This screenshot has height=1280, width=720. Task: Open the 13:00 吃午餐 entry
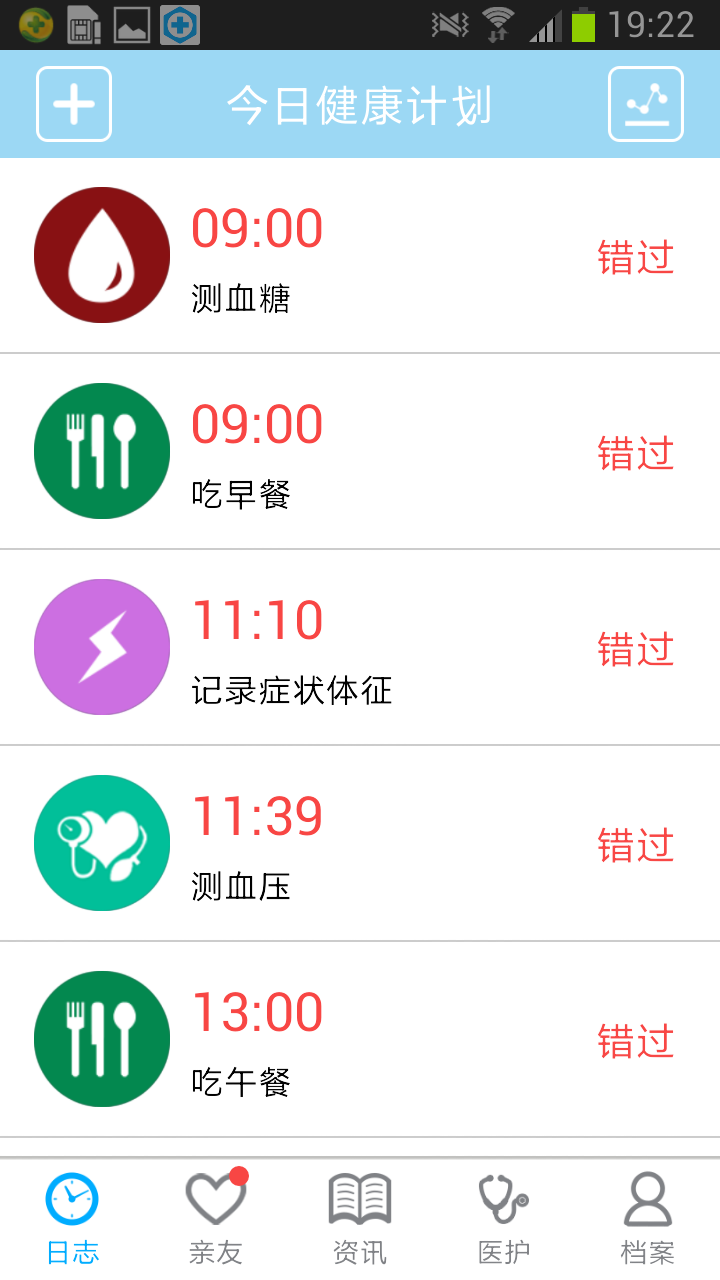(x=360, y=1040)
